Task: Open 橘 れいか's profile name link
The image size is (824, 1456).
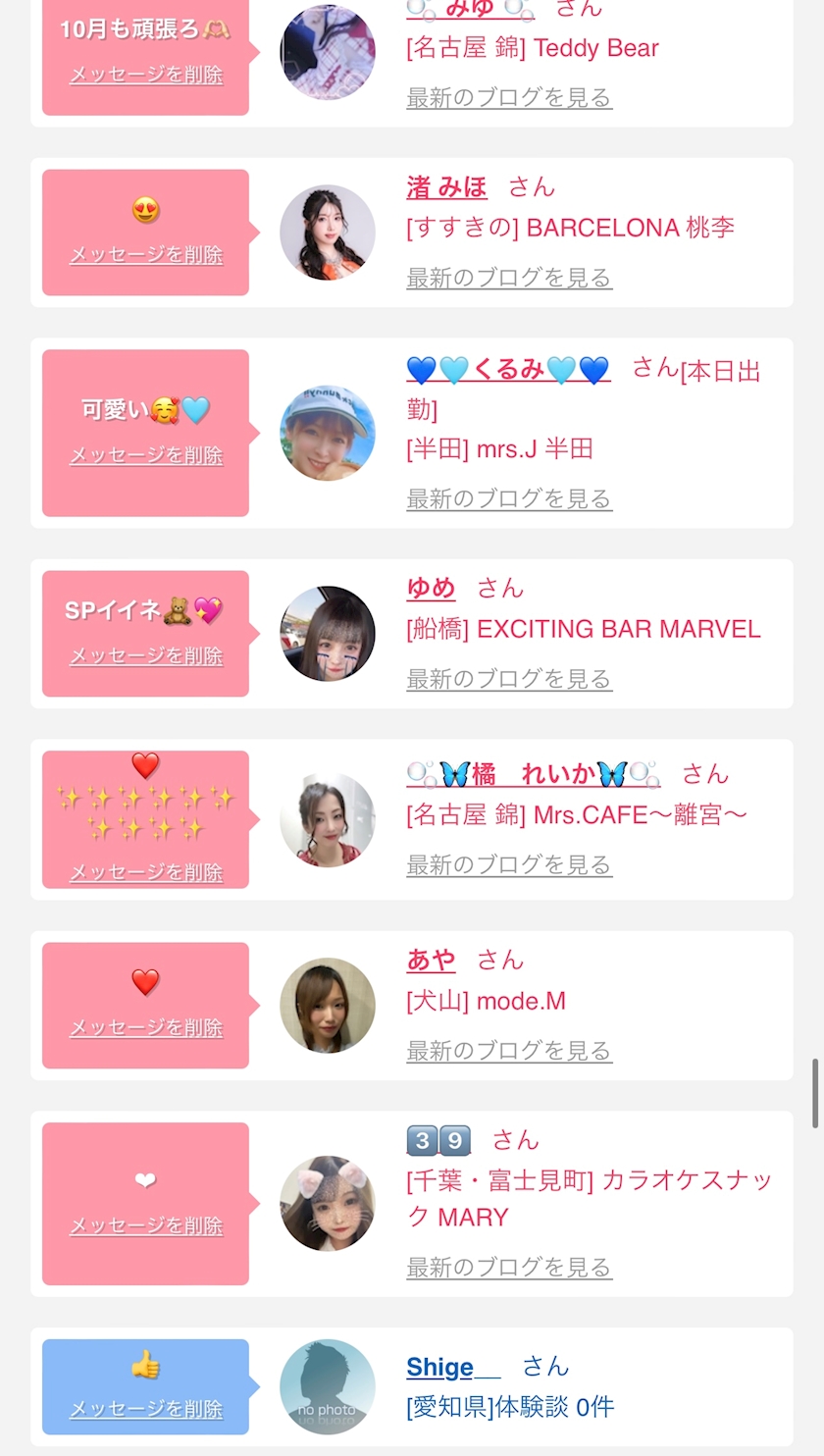Action: click(533, 774)
